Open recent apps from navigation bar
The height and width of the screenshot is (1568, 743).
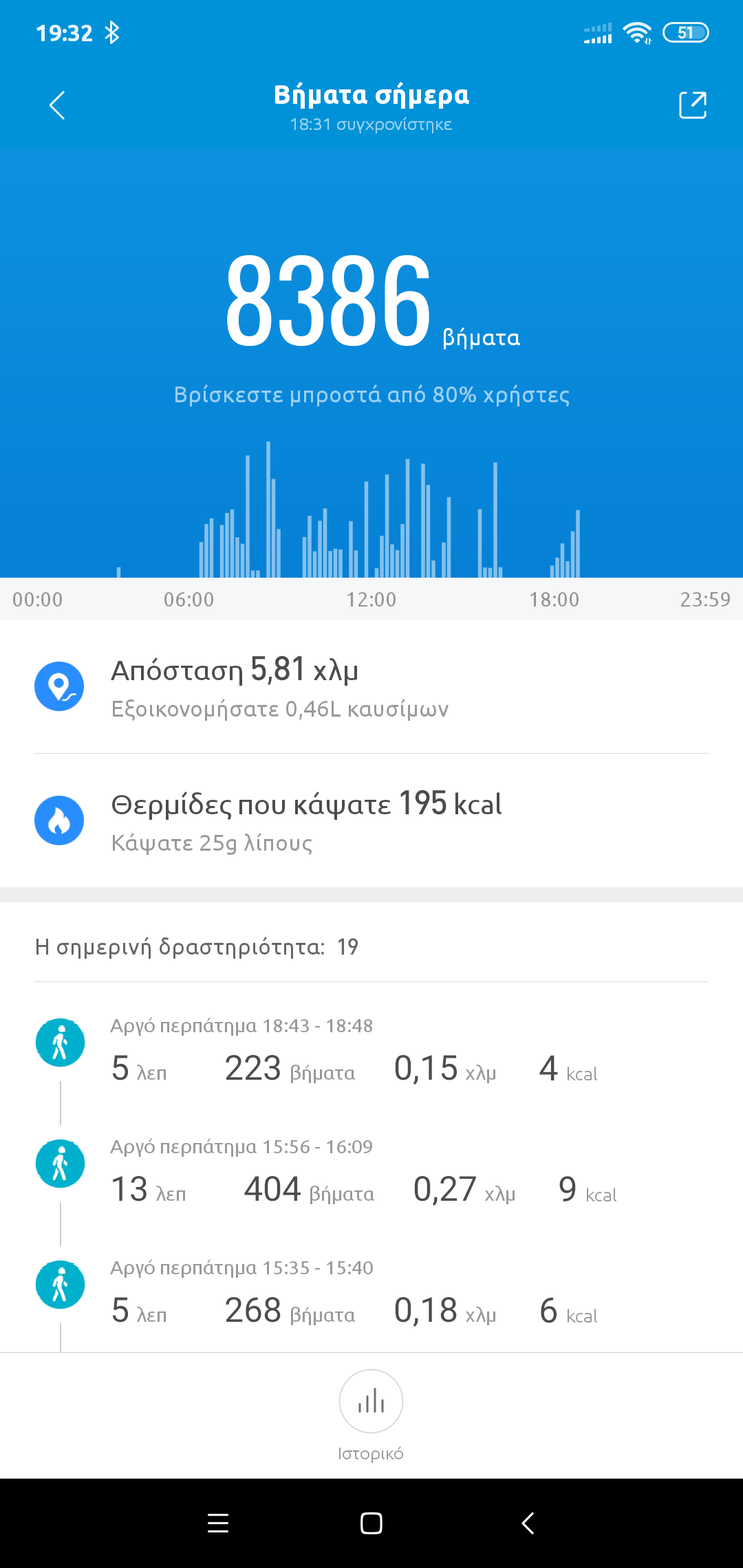[218, 1523]
